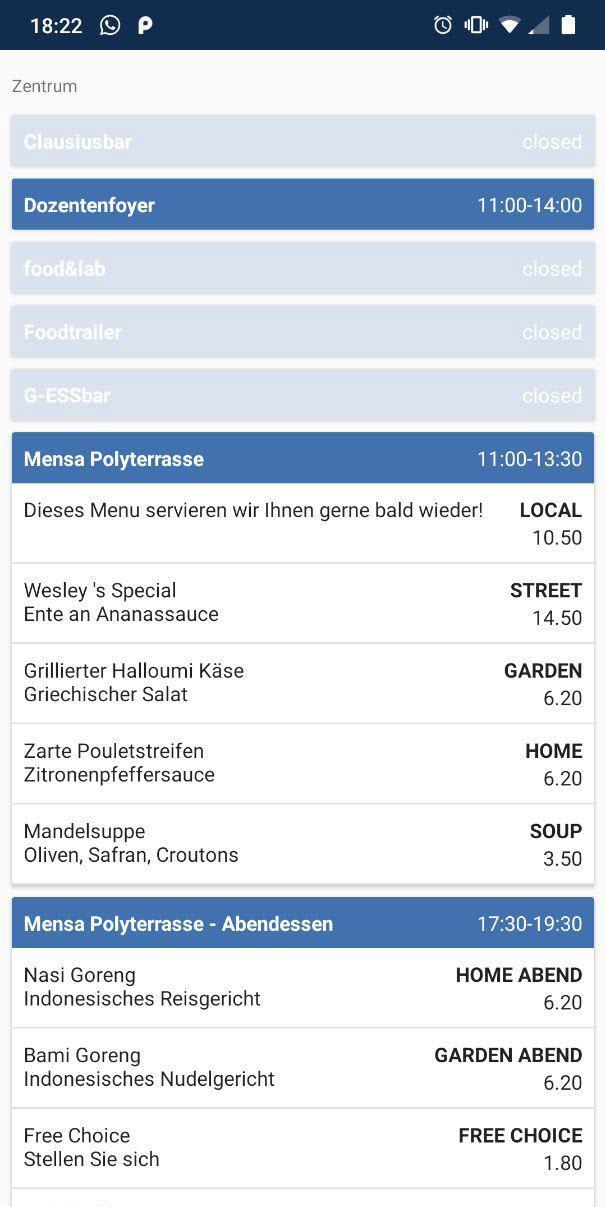Select the Foodtrailer header
Viewport: 605px width, 1207px height.
point(302,332)
